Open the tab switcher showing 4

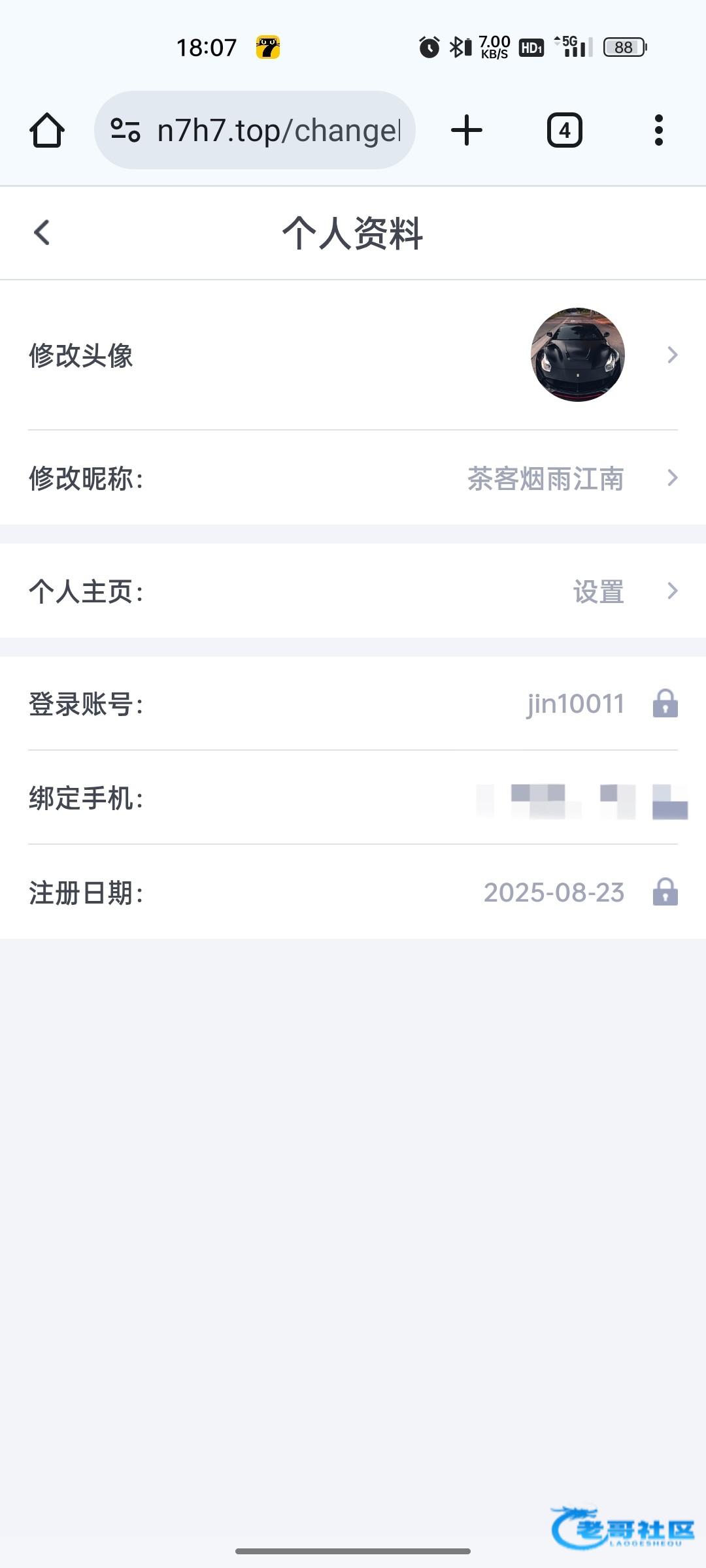565,130
